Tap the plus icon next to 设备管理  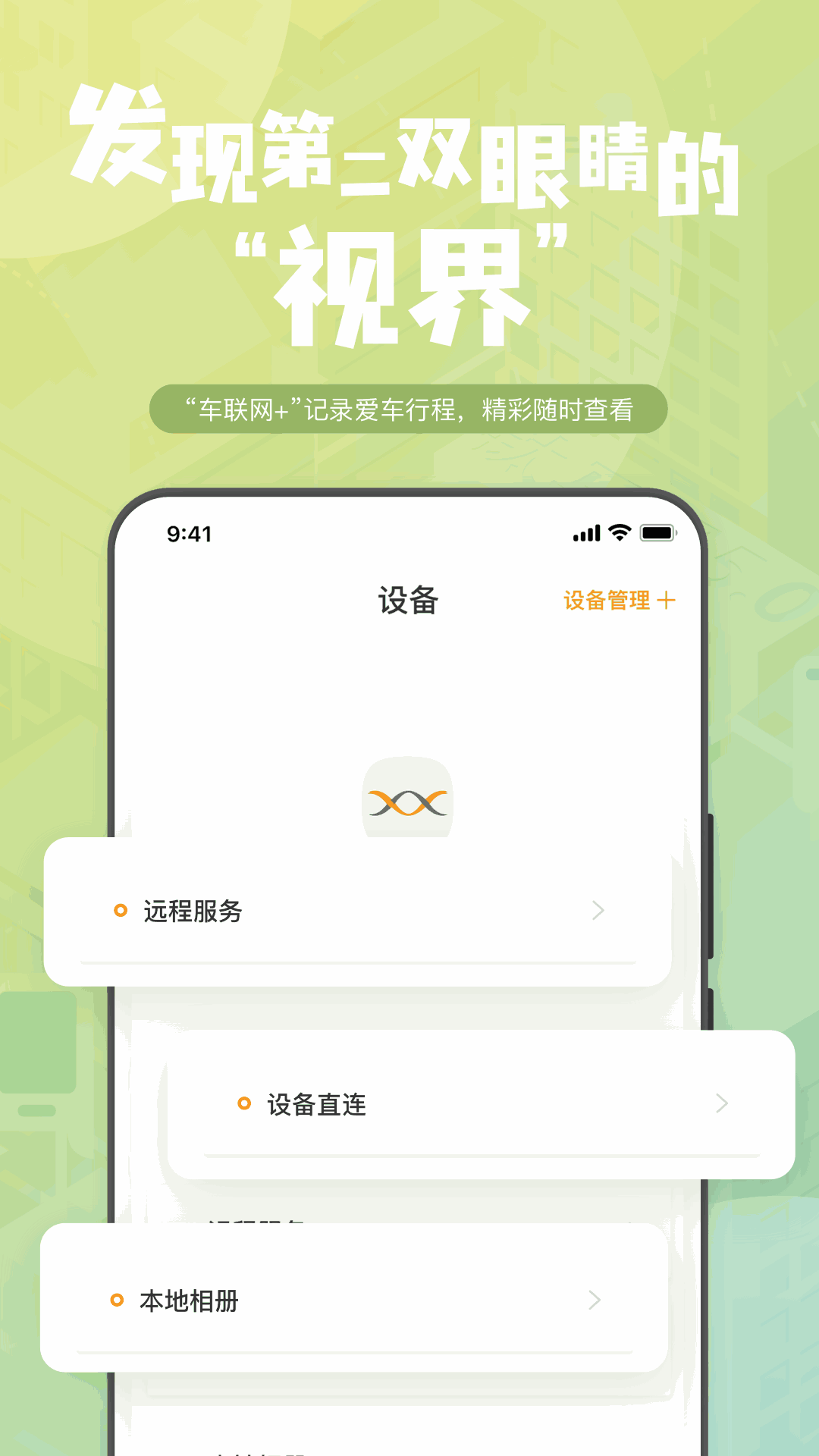tap(667, 599)
